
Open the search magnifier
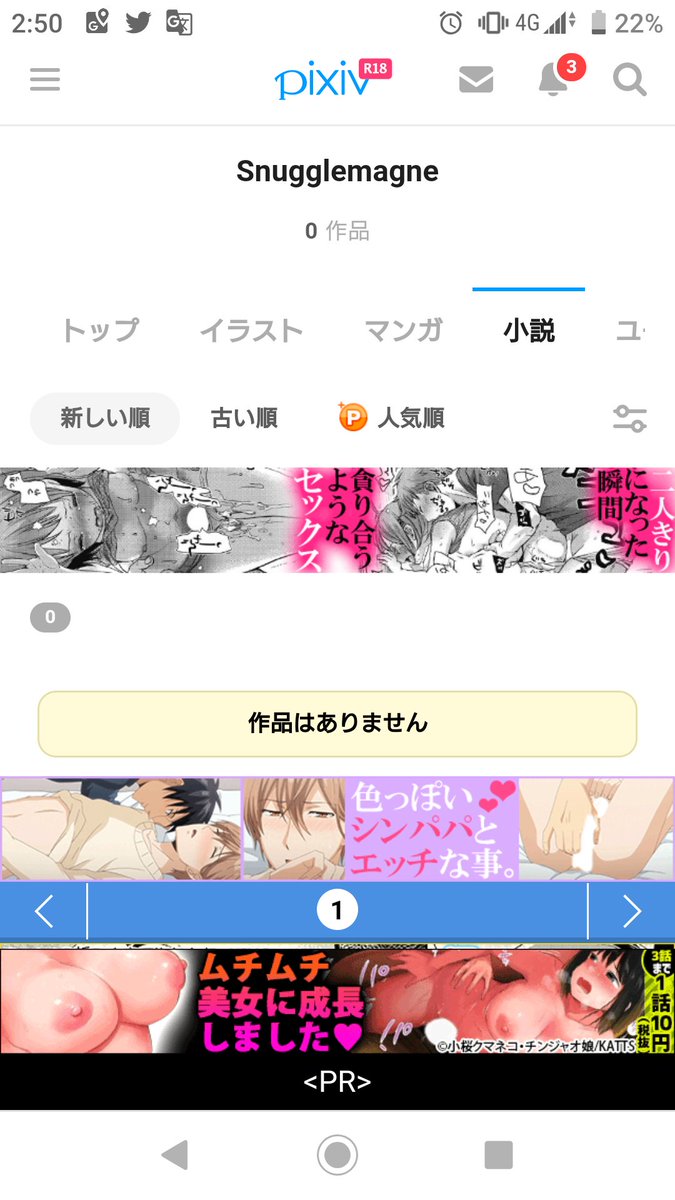pyautogui.click(x=629, y=81)
